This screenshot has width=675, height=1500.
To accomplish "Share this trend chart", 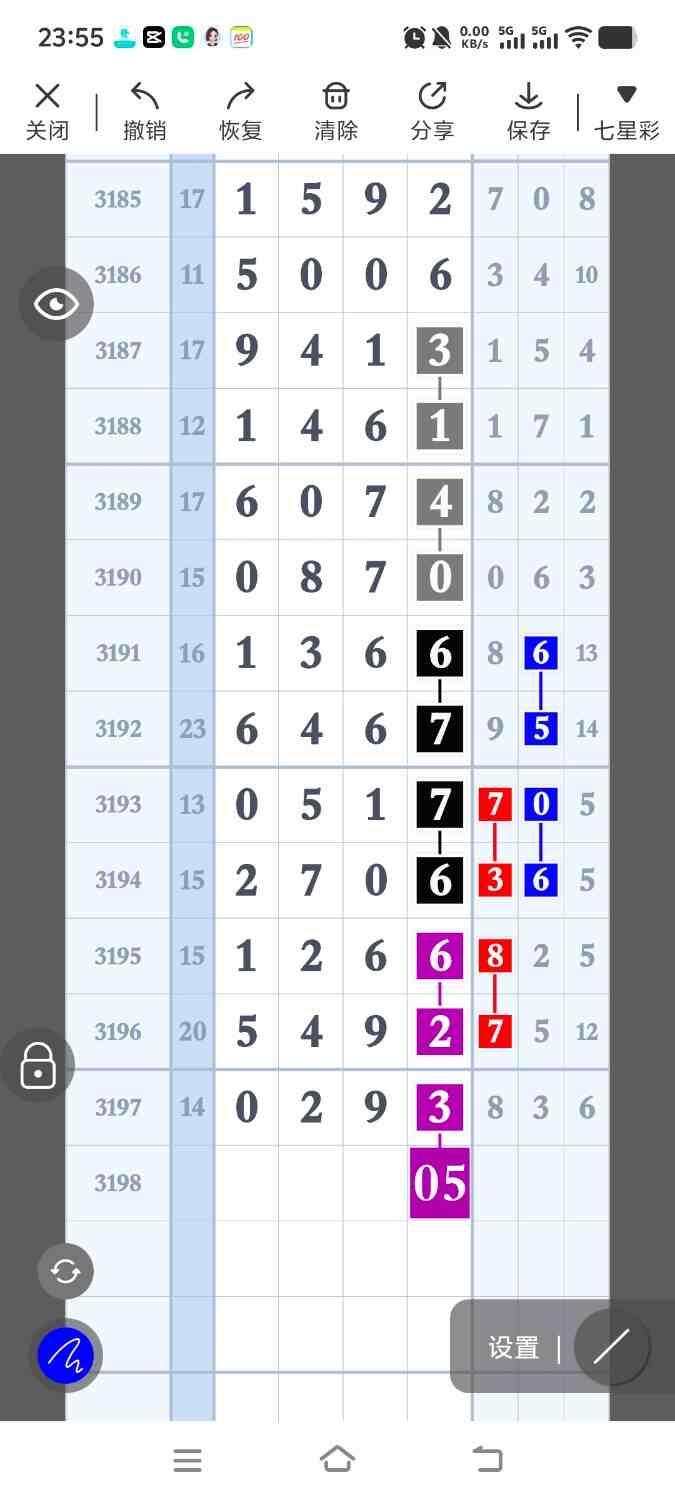I will click(432, 111).
